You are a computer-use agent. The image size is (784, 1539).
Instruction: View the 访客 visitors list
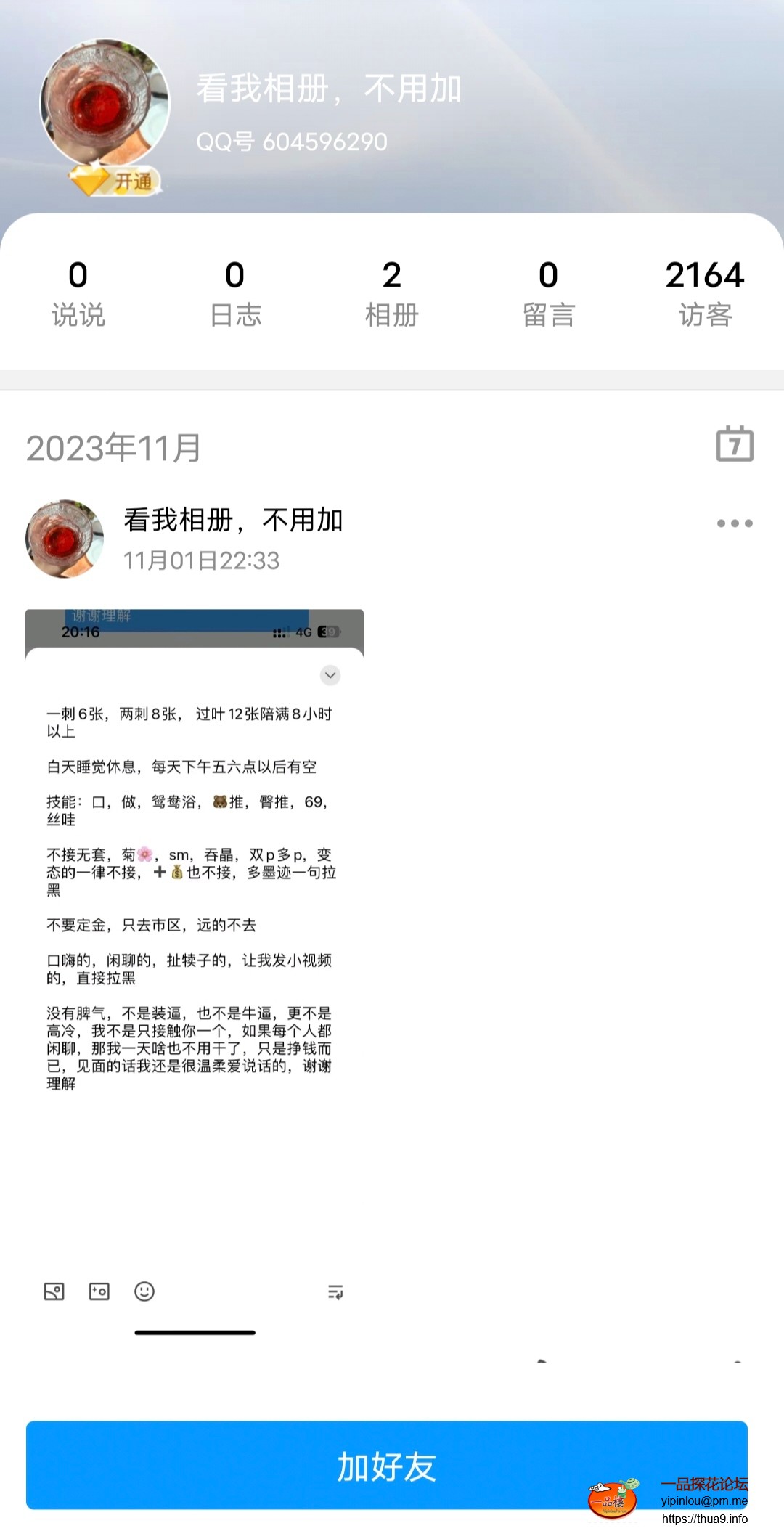(704, 293)
